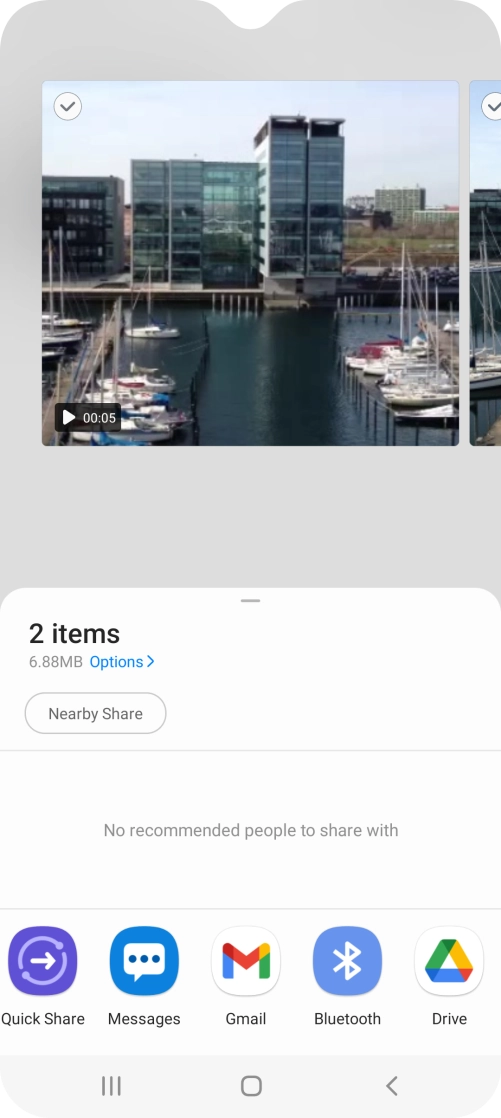Open recent apps from navigation bar
Screen dimensions: 501x1118
(x=111, y=1086)
